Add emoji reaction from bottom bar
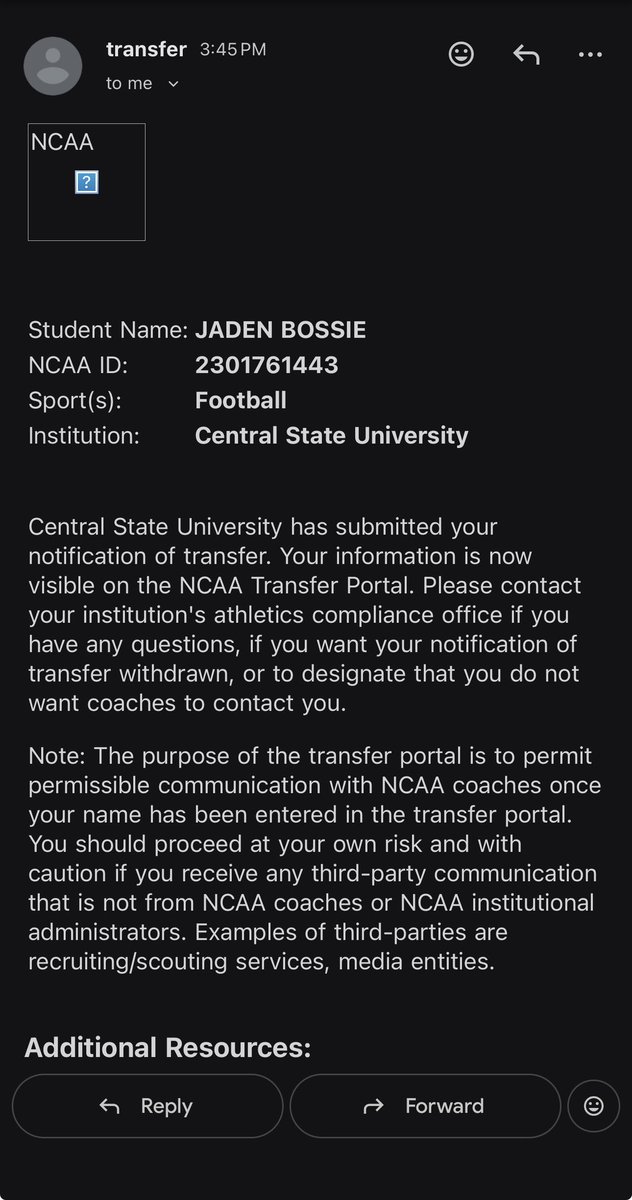 click(x=593, y=1106)
